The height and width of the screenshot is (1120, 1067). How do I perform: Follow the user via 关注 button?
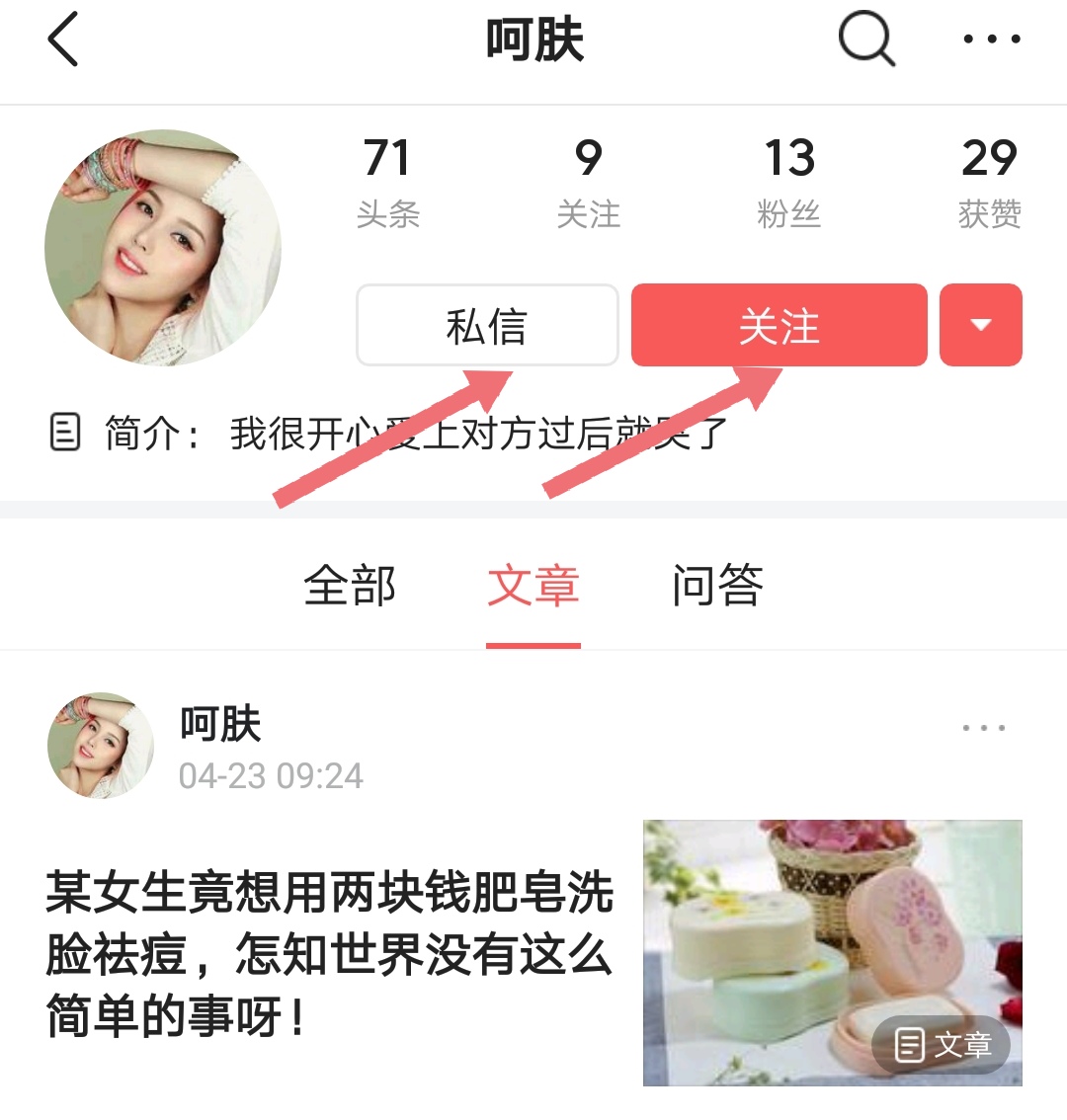click(x=779, y=326)
